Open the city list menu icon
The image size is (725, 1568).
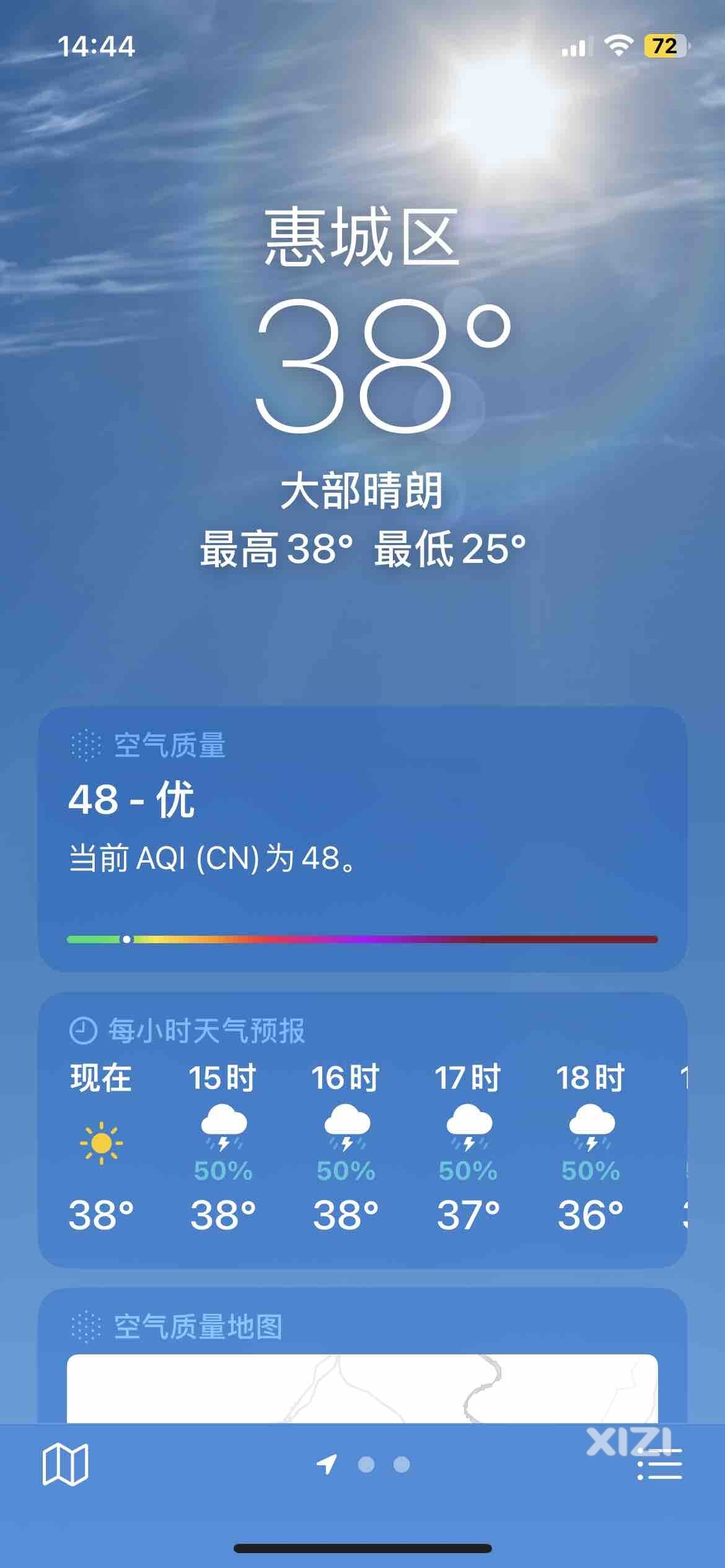click(659, 1465)
